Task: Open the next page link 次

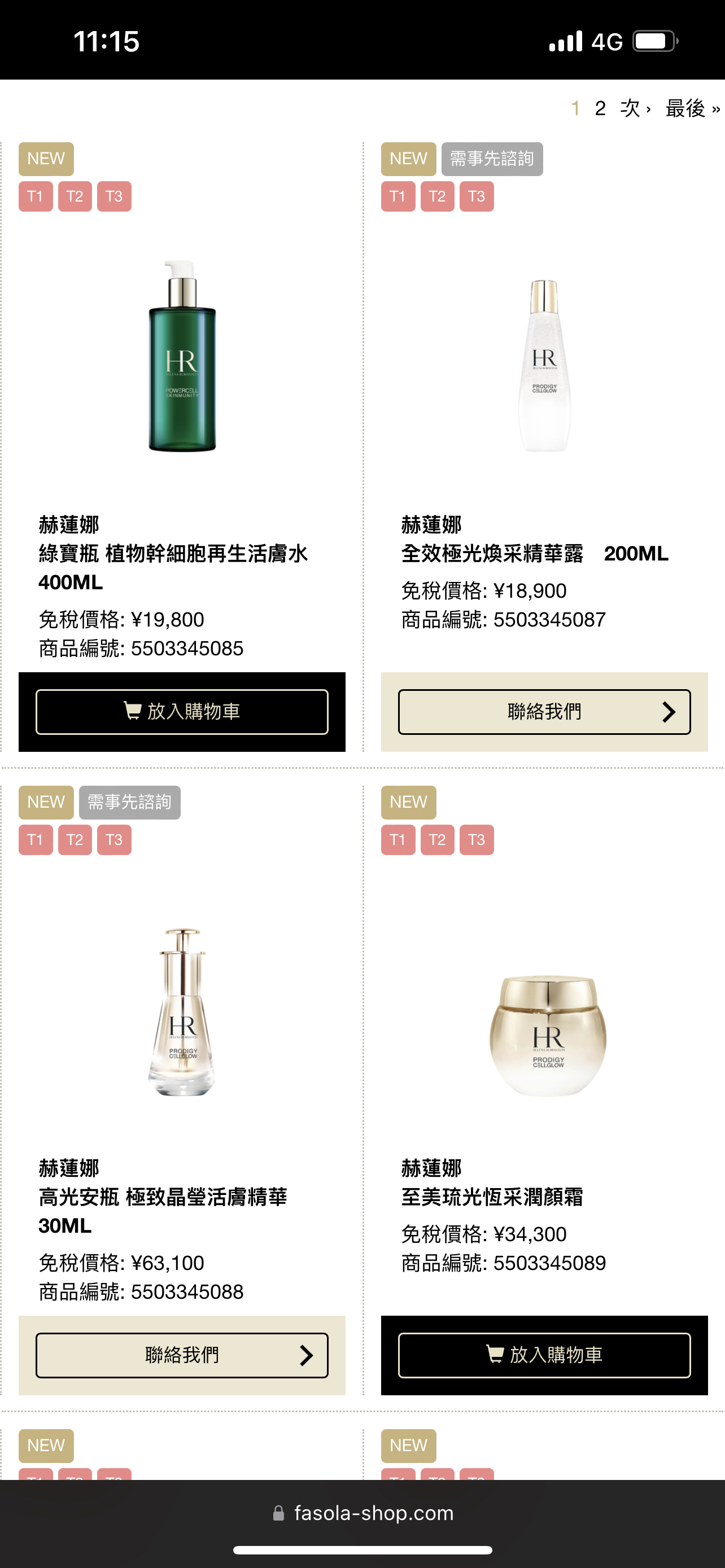Action: [635, 108]
